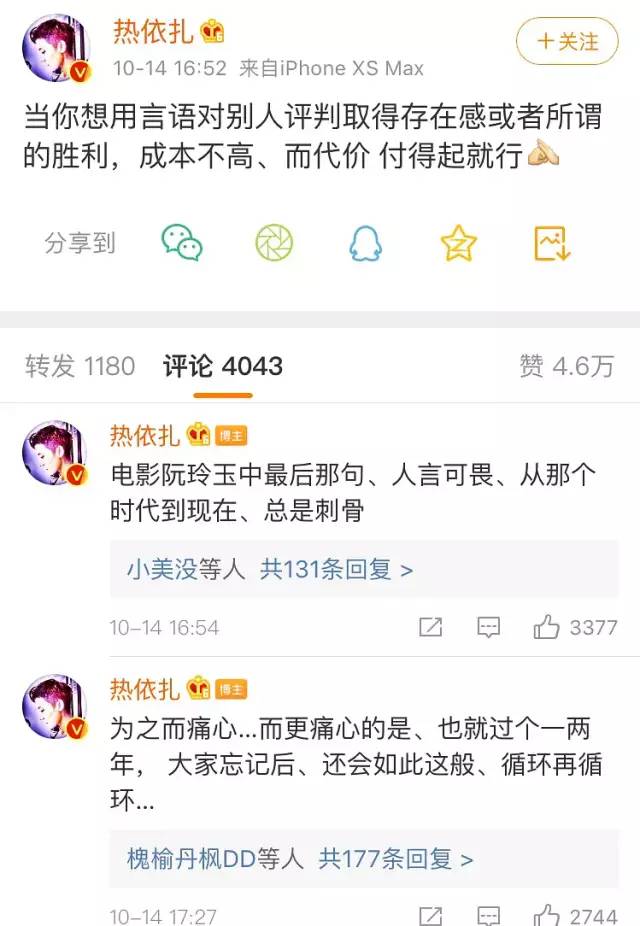Screen dimensions: 640x926
Task: Switch to the 转发 1180 tab
Action: coord(80,366)
